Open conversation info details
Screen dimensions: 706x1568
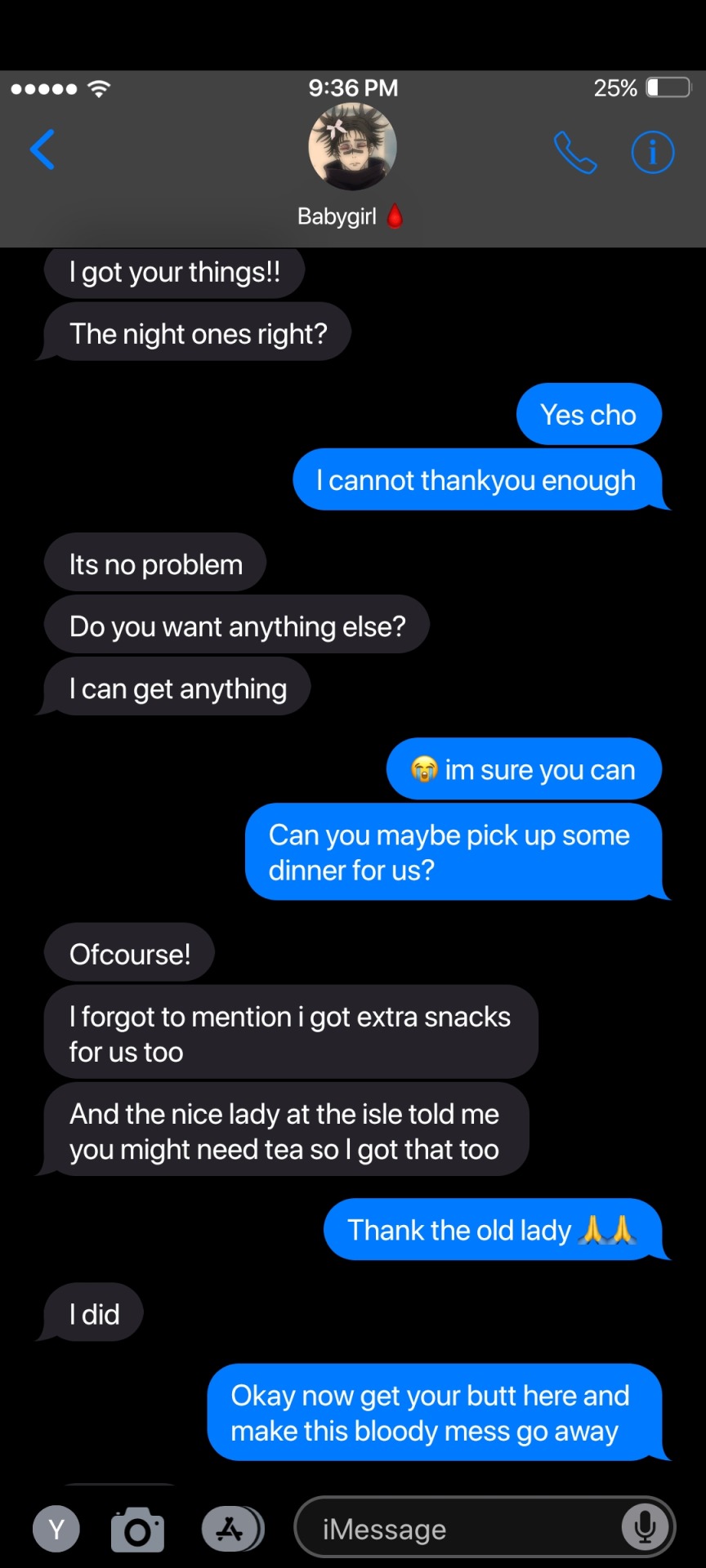pyautogui.click(x=652, y=152)
